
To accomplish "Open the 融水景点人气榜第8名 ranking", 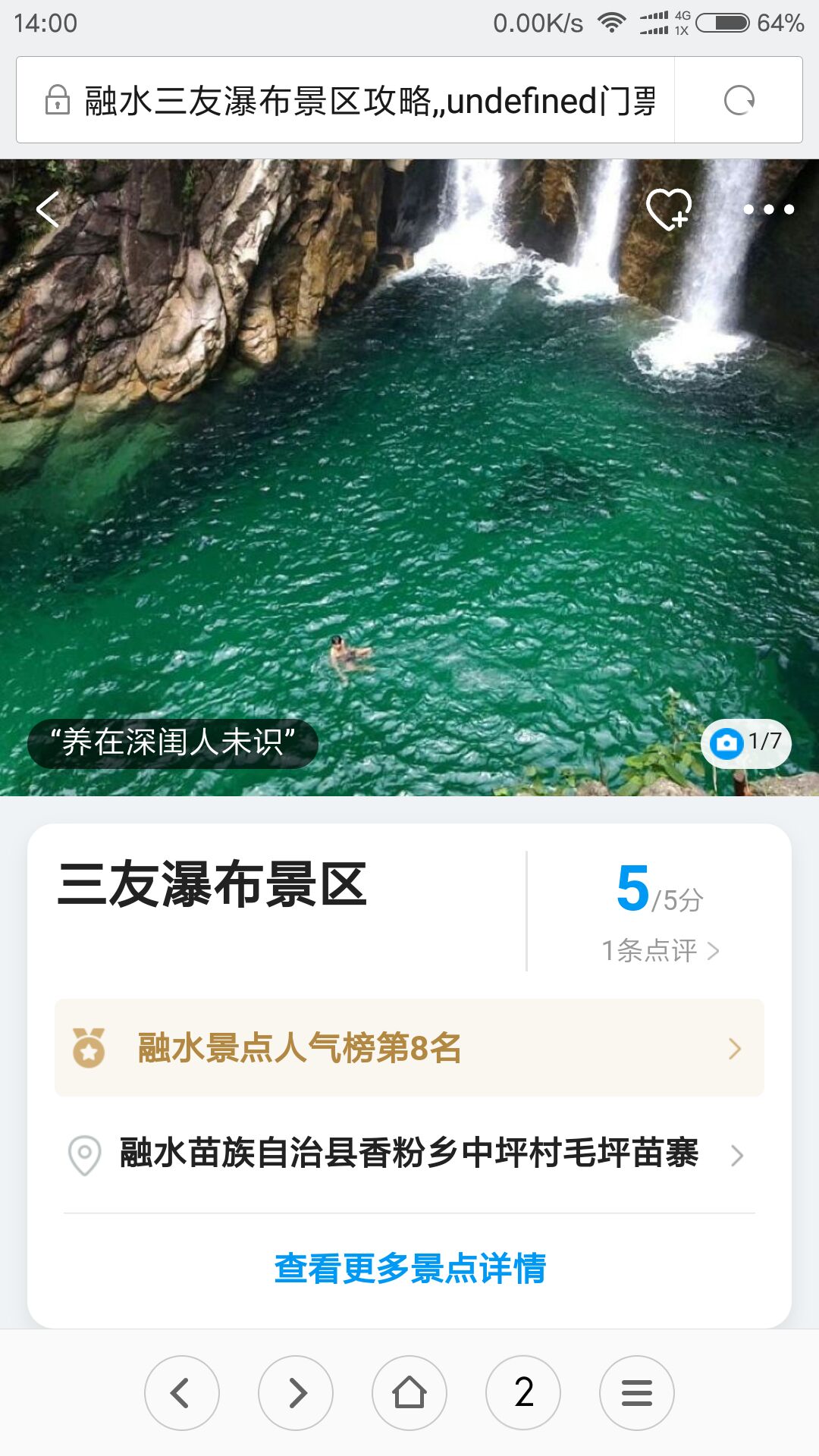I will tap(409, 1048).
